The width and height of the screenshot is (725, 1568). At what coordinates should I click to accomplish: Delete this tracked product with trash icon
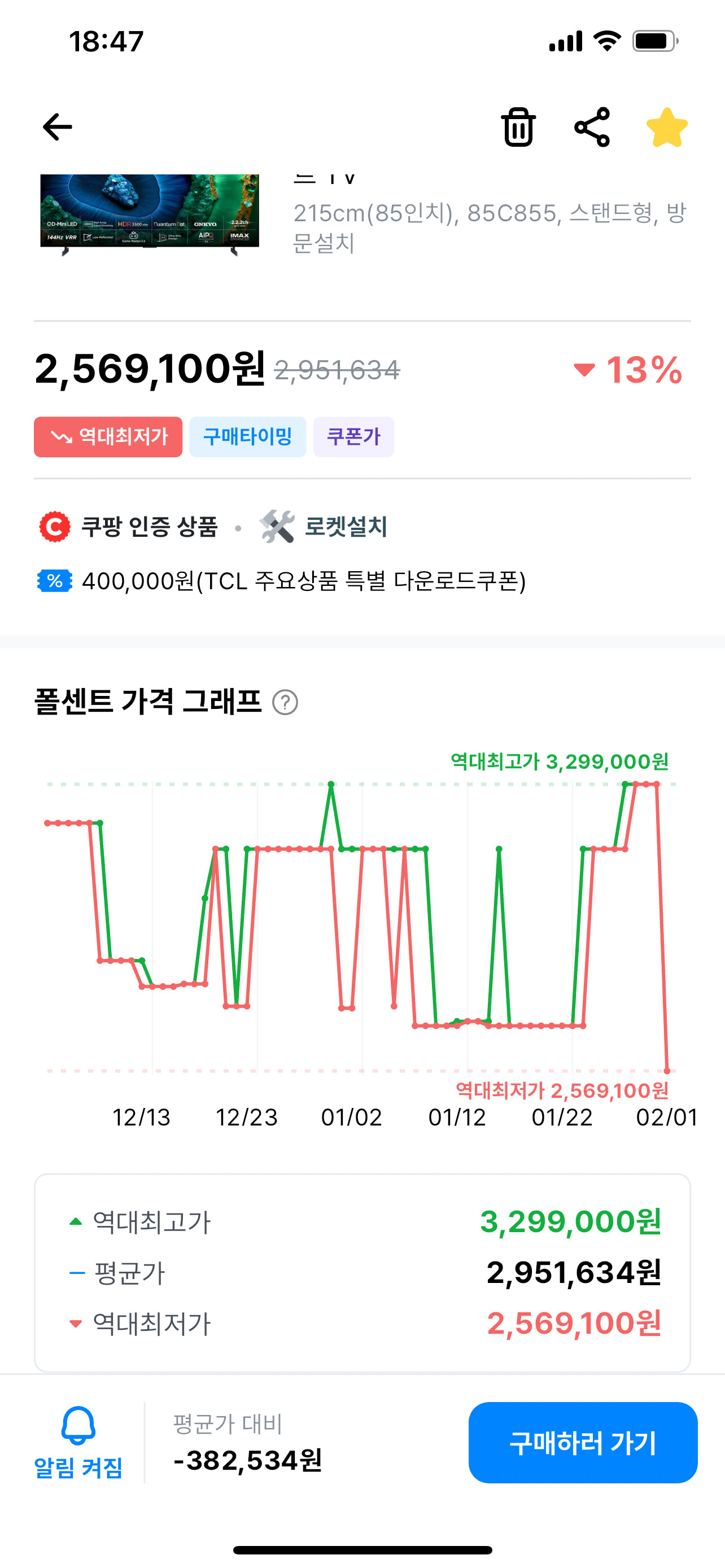(x=518, y=127)
